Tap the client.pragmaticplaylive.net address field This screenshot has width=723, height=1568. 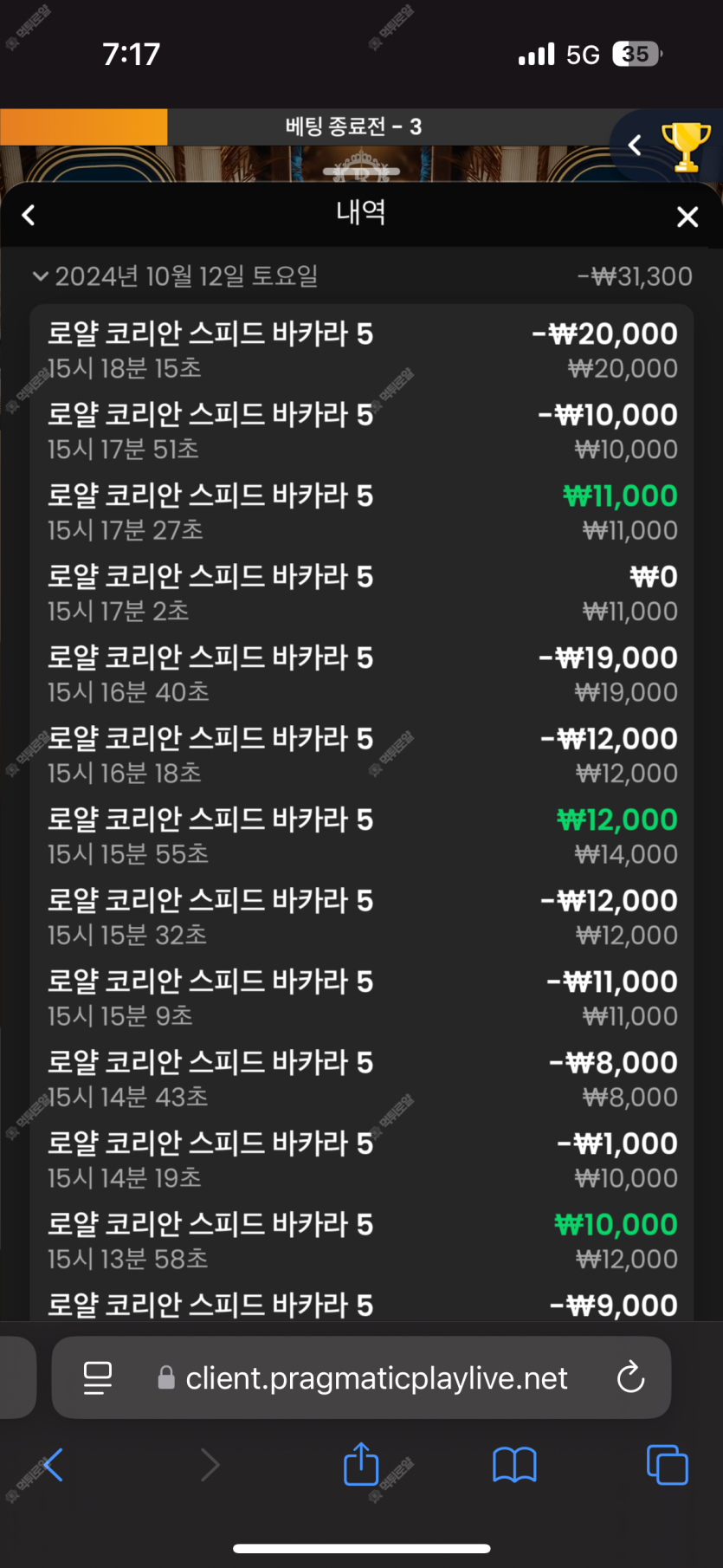(361, 1377)
